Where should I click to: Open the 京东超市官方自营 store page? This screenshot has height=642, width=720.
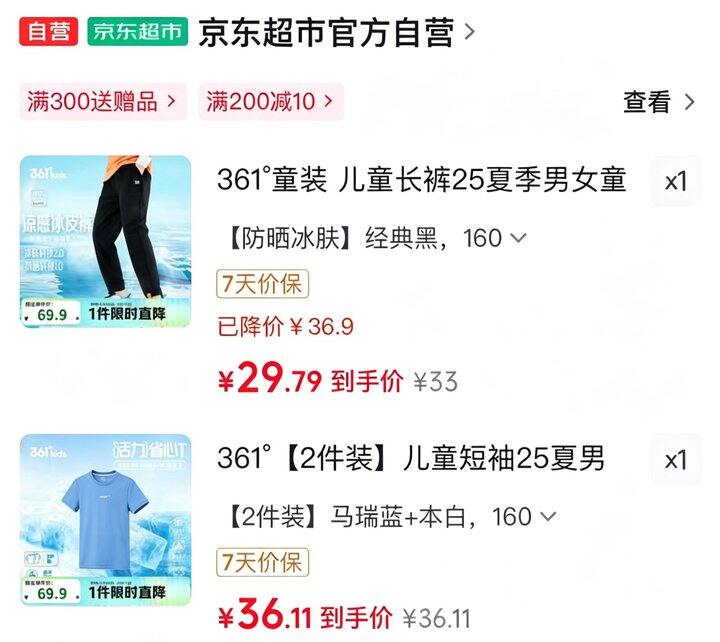click(x=335, y=33)
